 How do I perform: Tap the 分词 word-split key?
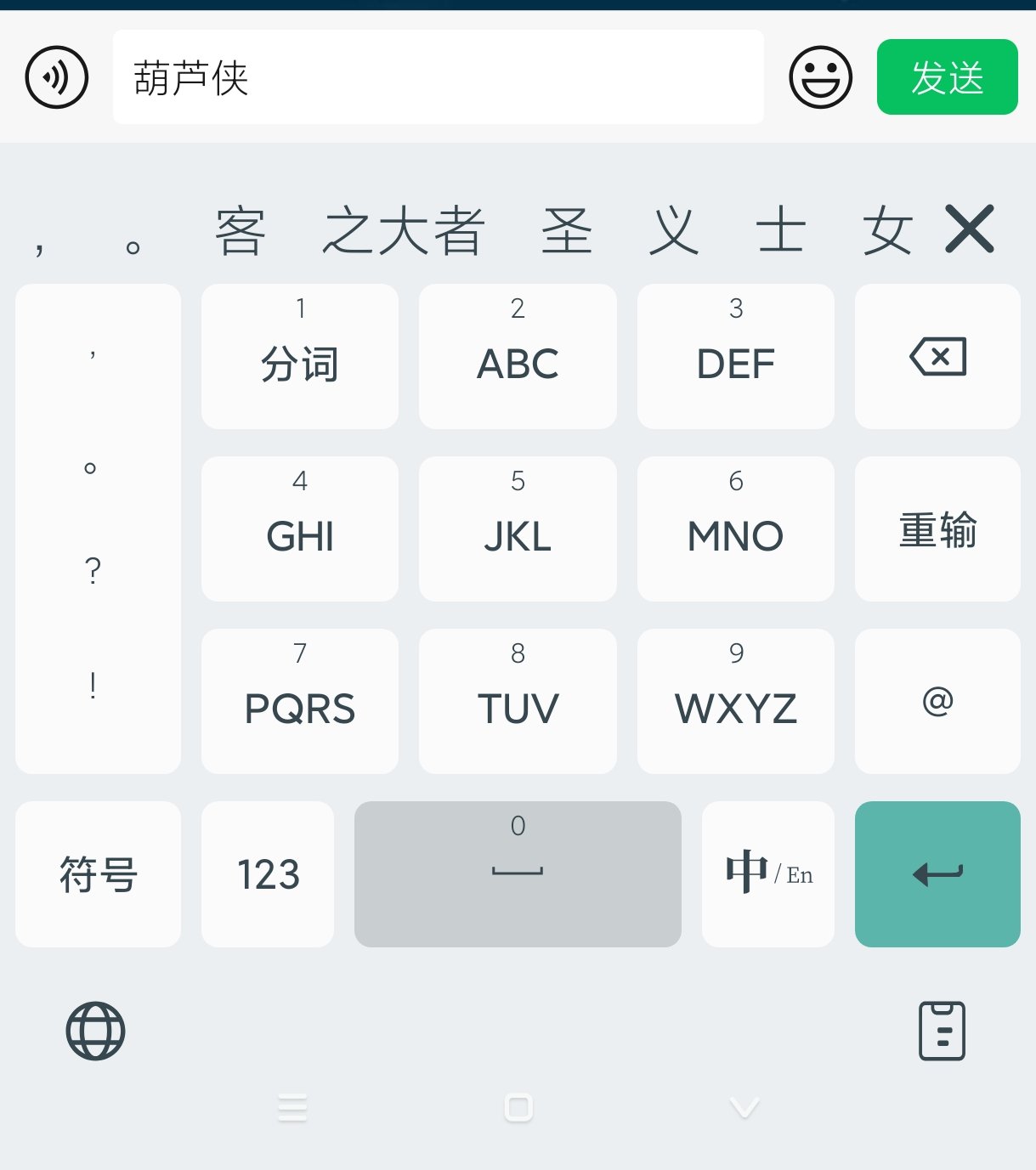[x=300, y=357]
